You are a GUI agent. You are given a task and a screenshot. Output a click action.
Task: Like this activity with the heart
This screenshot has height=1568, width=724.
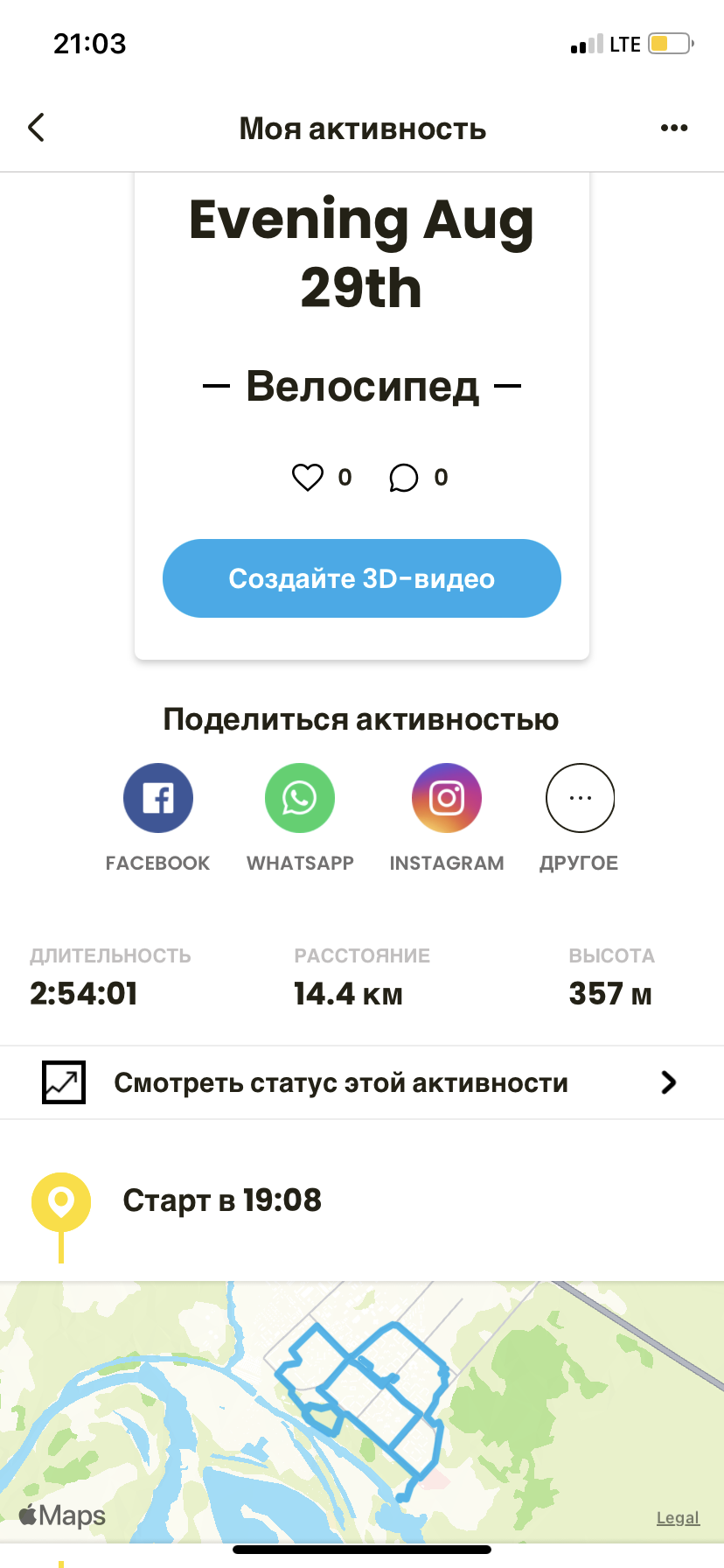coord(308,478)
